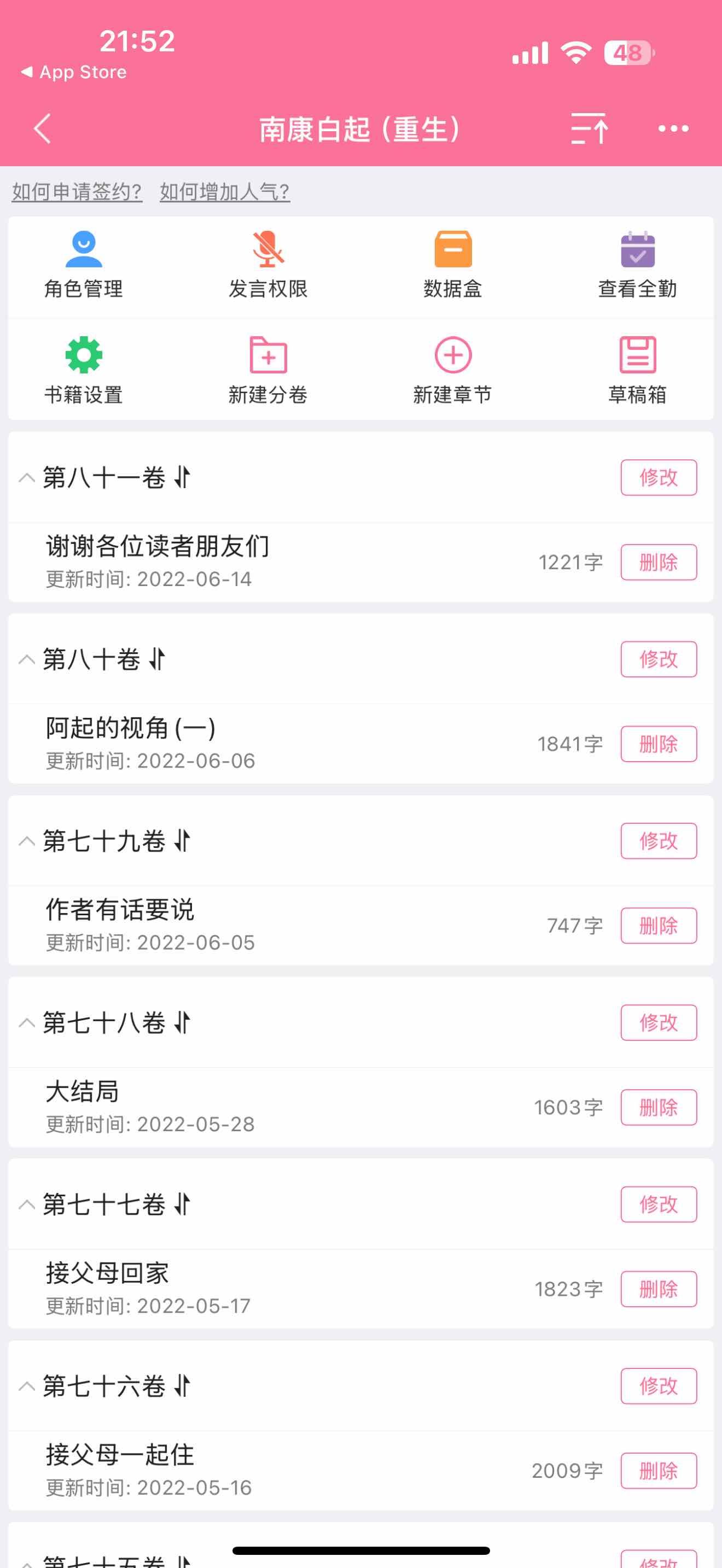Delete the chapter 谢谢各位读者朋友们
This screenshot has height=1568, width=722.
tap(659, 562)
